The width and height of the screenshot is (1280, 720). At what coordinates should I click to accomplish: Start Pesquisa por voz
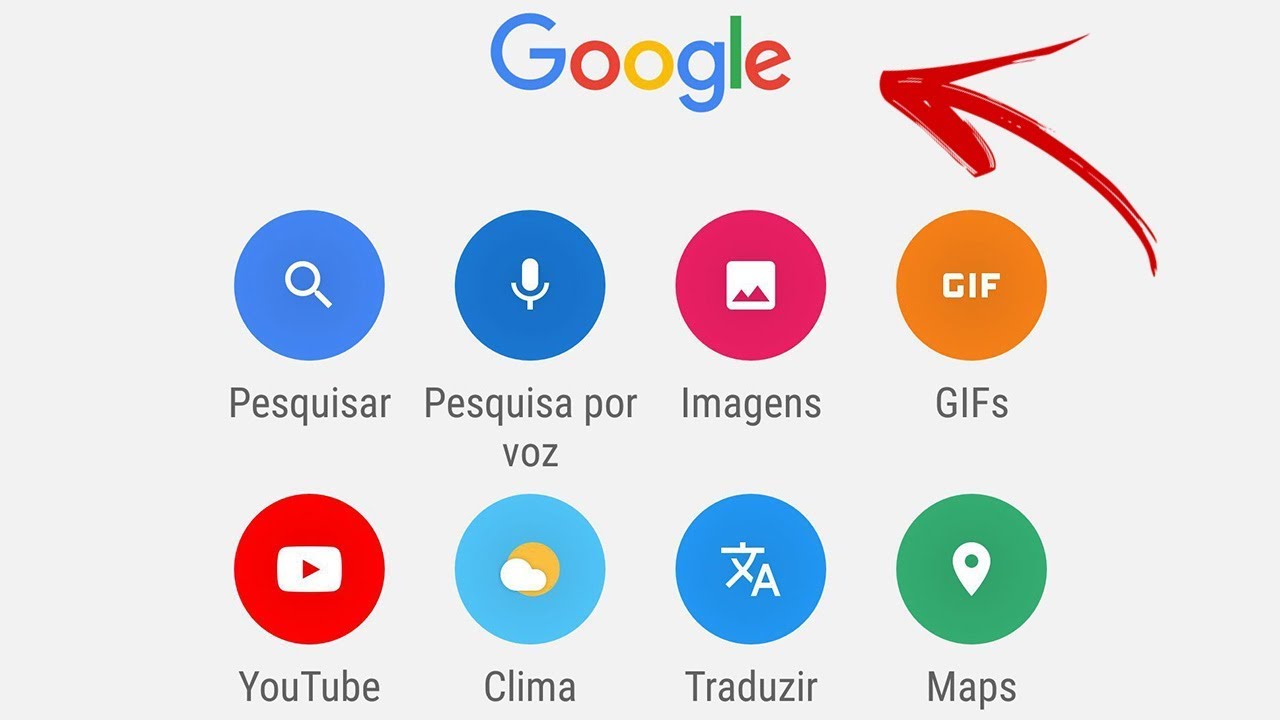pos(530,285)
